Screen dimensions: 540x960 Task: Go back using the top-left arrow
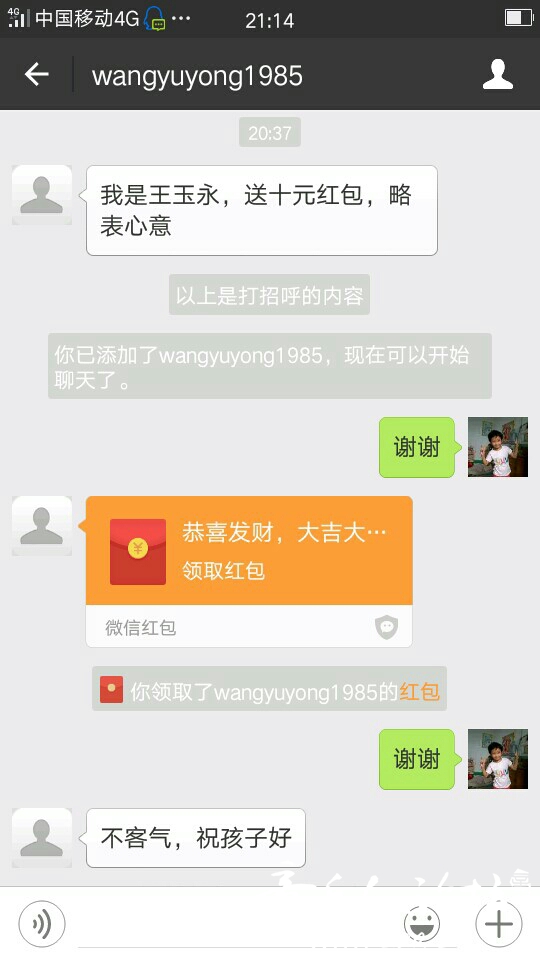click(x=37, y=75)
